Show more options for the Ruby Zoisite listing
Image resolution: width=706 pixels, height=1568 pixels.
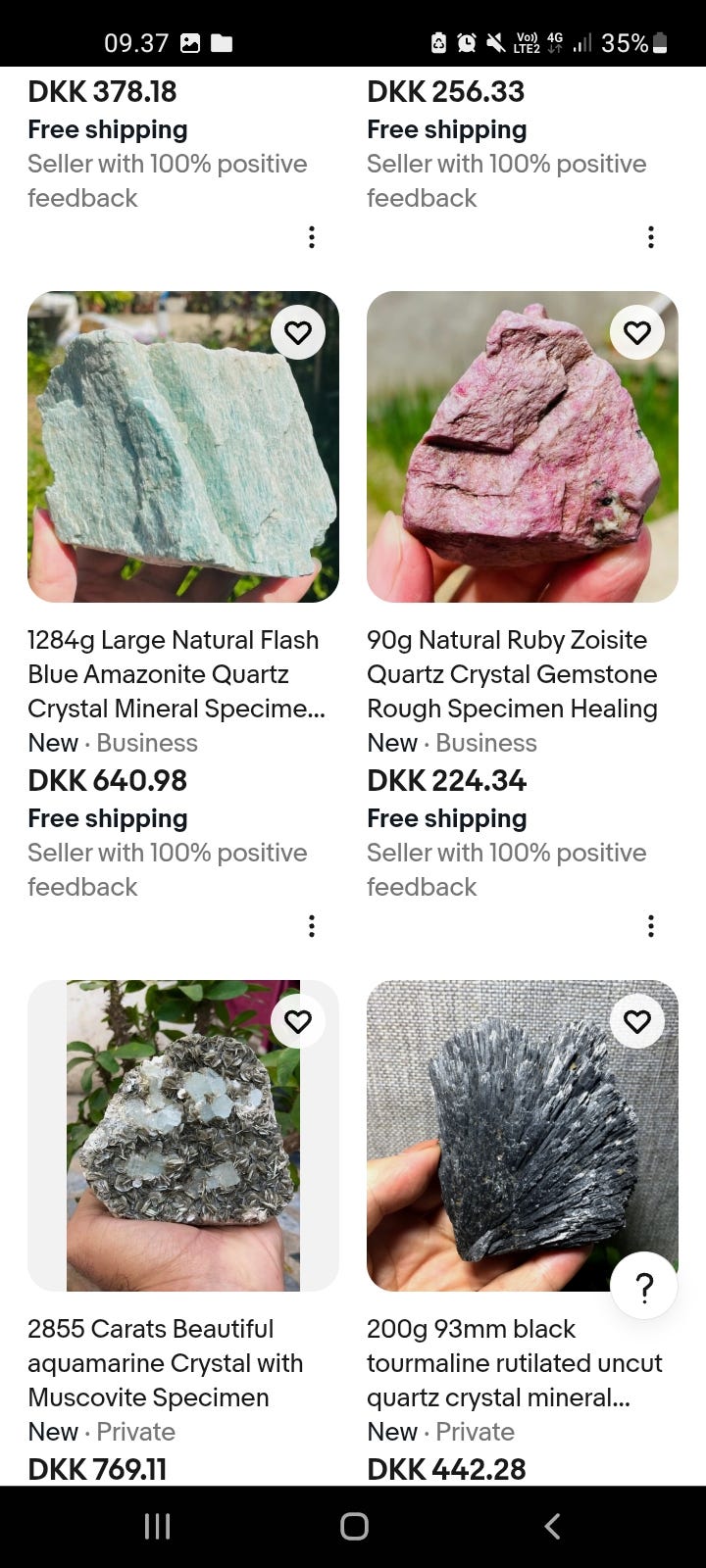point(651,926)
